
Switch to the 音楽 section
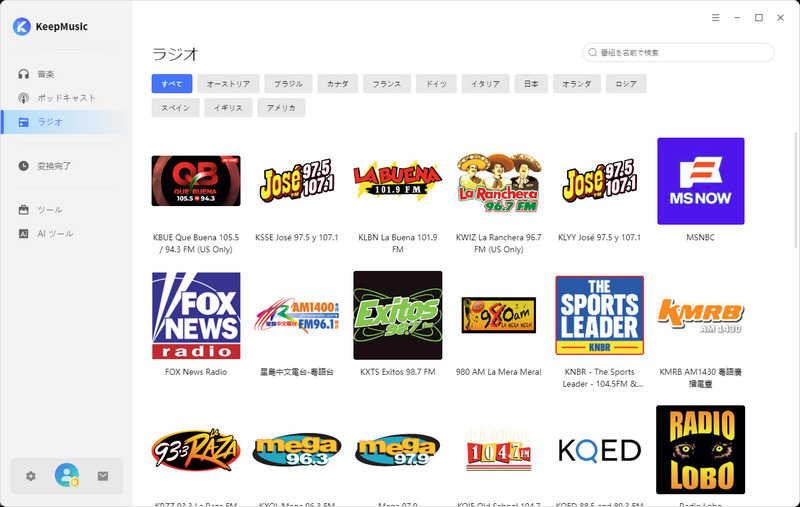click(46, 74)
